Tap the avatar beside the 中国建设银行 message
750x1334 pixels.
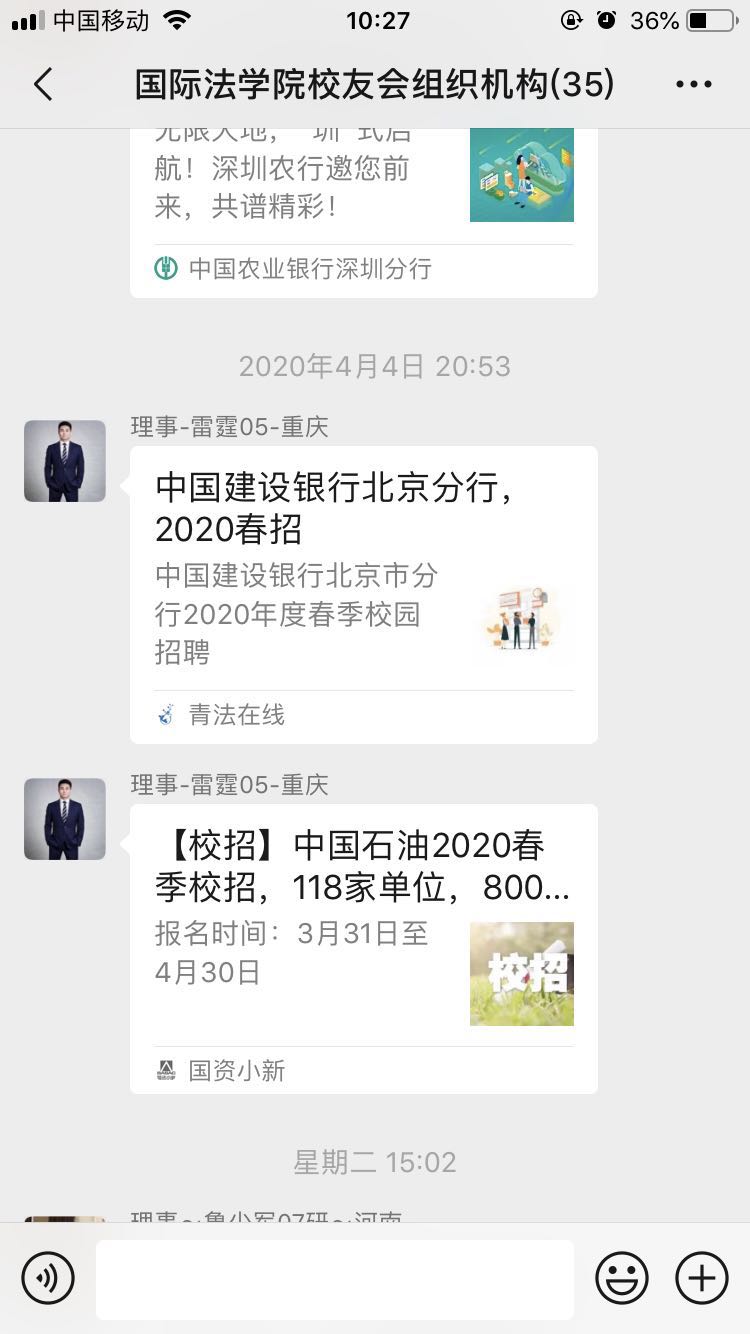(65, 461)
